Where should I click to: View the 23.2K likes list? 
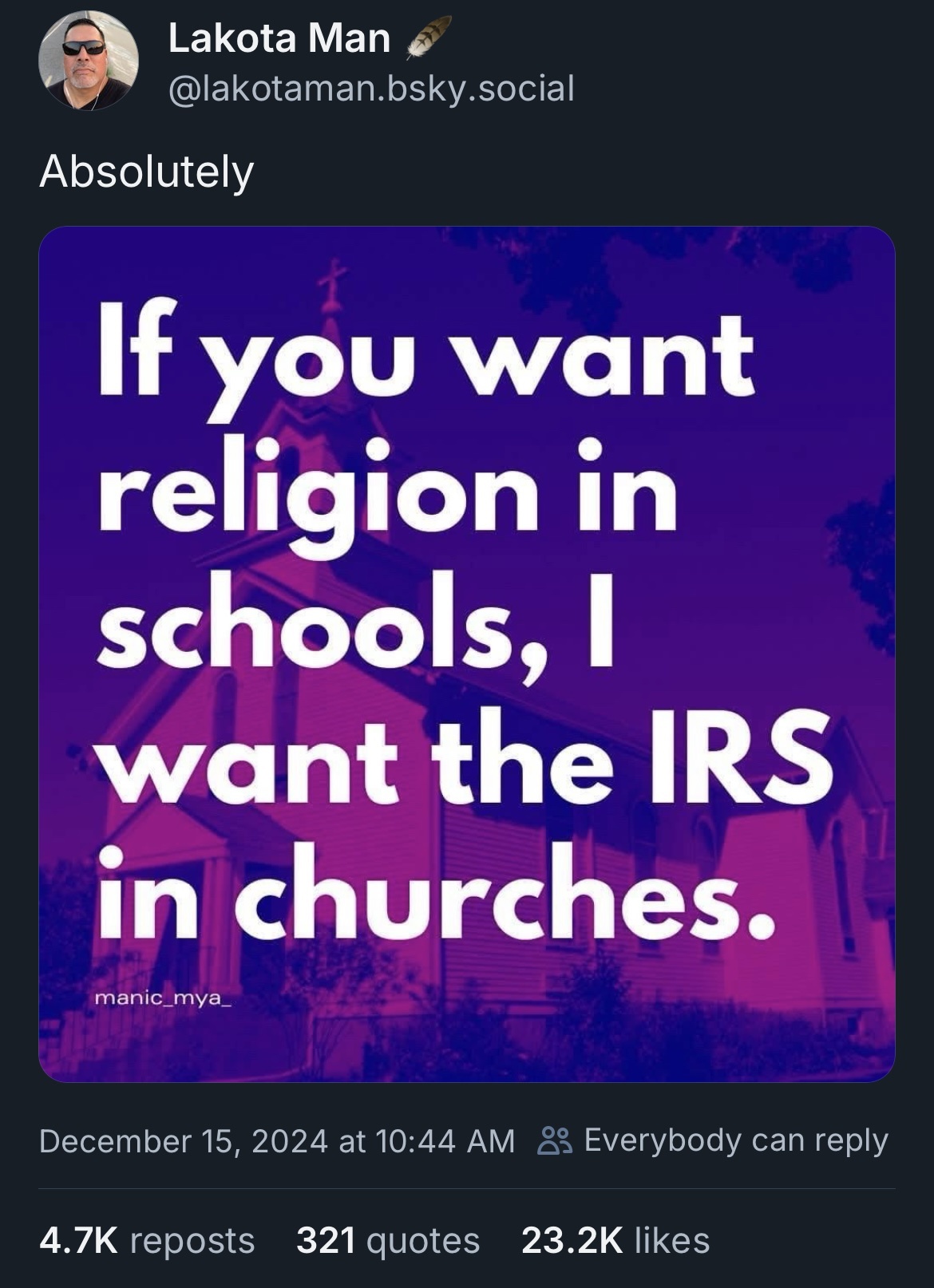(615, 1241)
